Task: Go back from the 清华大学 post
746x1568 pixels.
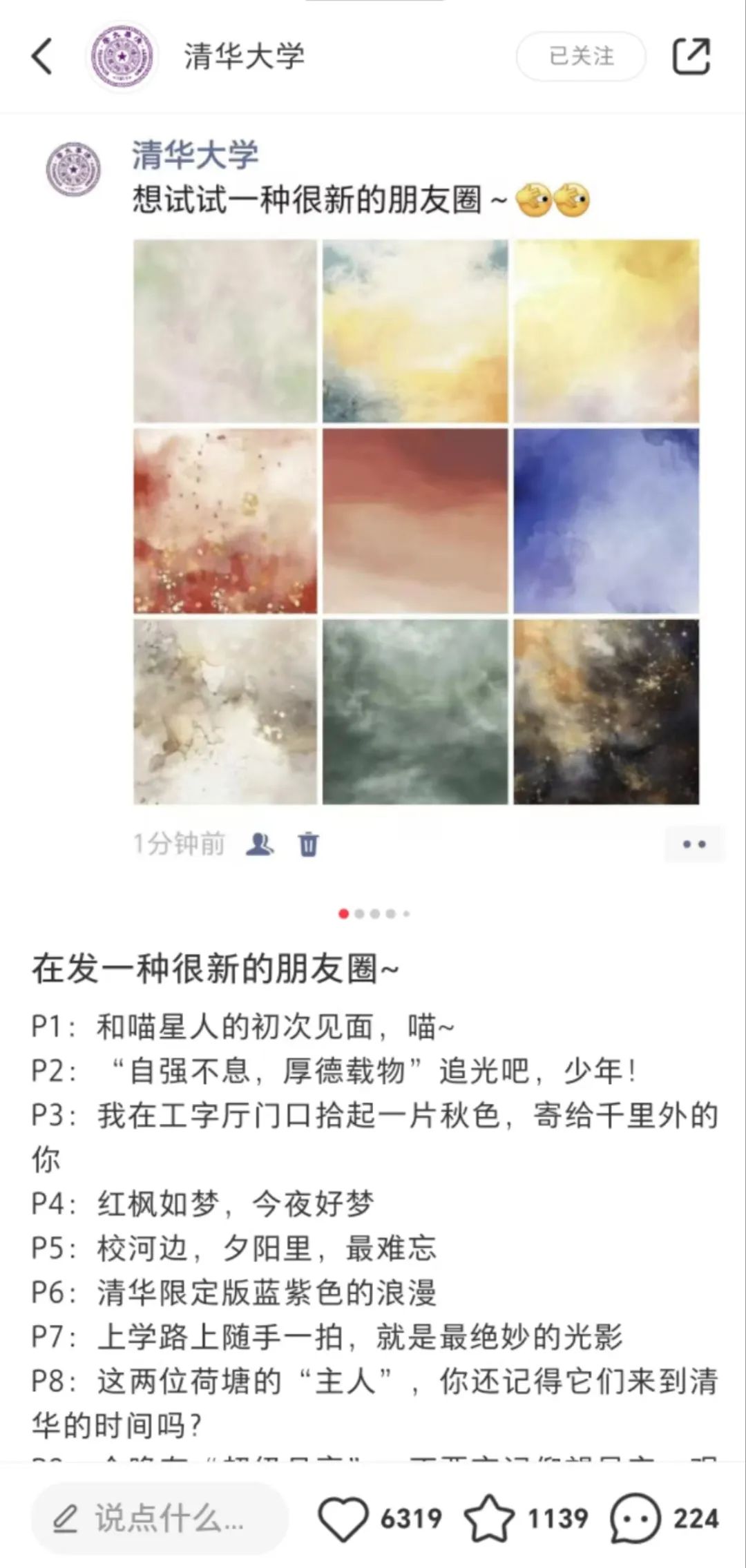Action: tap(42, 57)
